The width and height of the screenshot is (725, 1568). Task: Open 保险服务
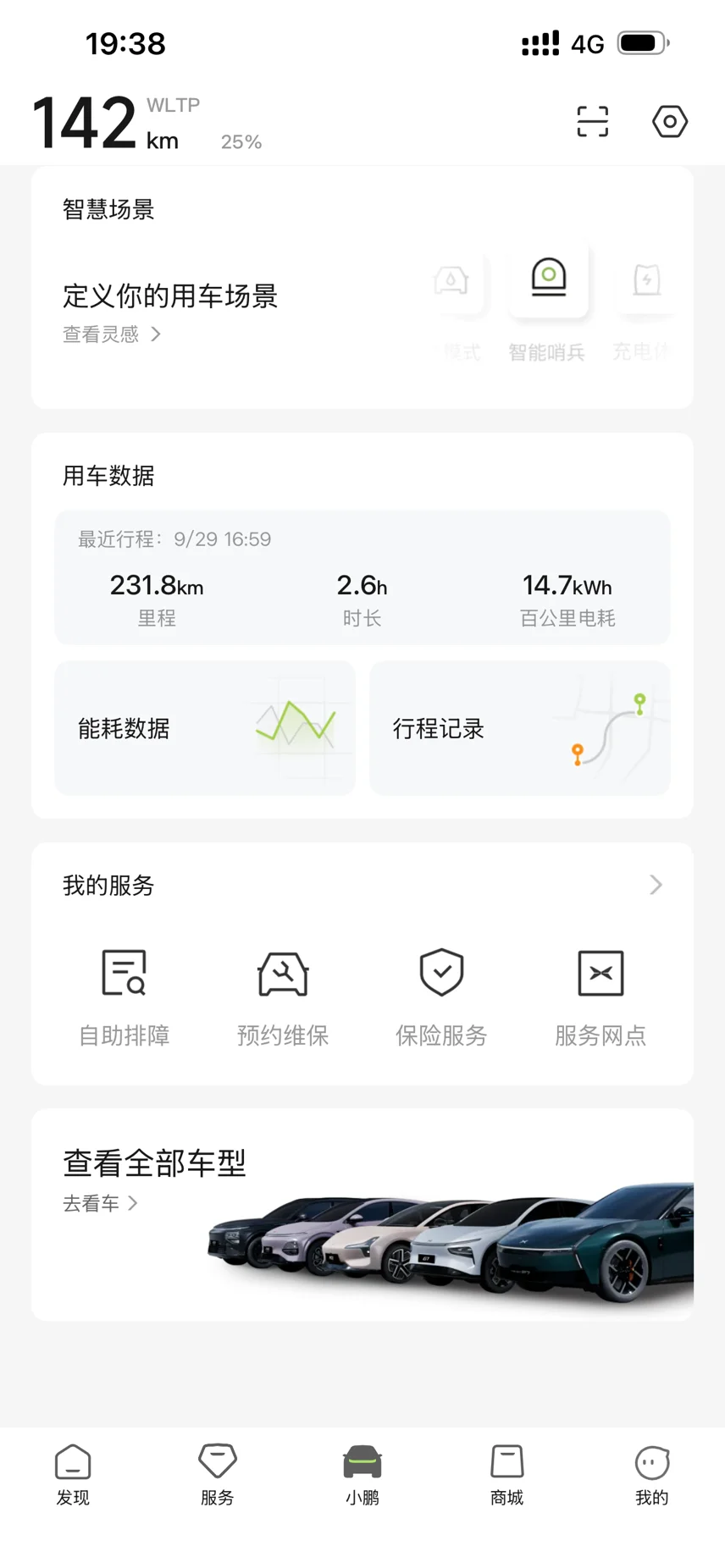pos(441,996)
